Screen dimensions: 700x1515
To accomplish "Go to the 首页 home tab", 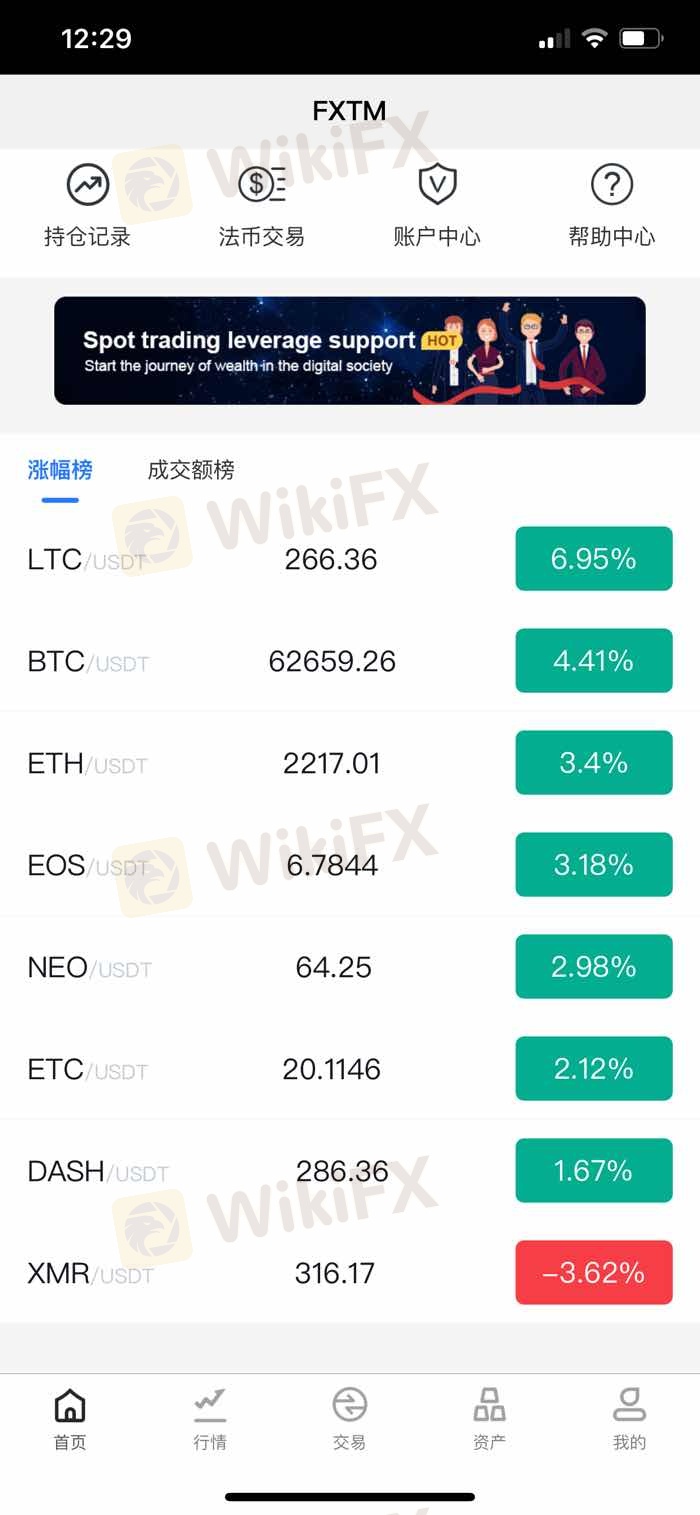I will click(70, 1419).
